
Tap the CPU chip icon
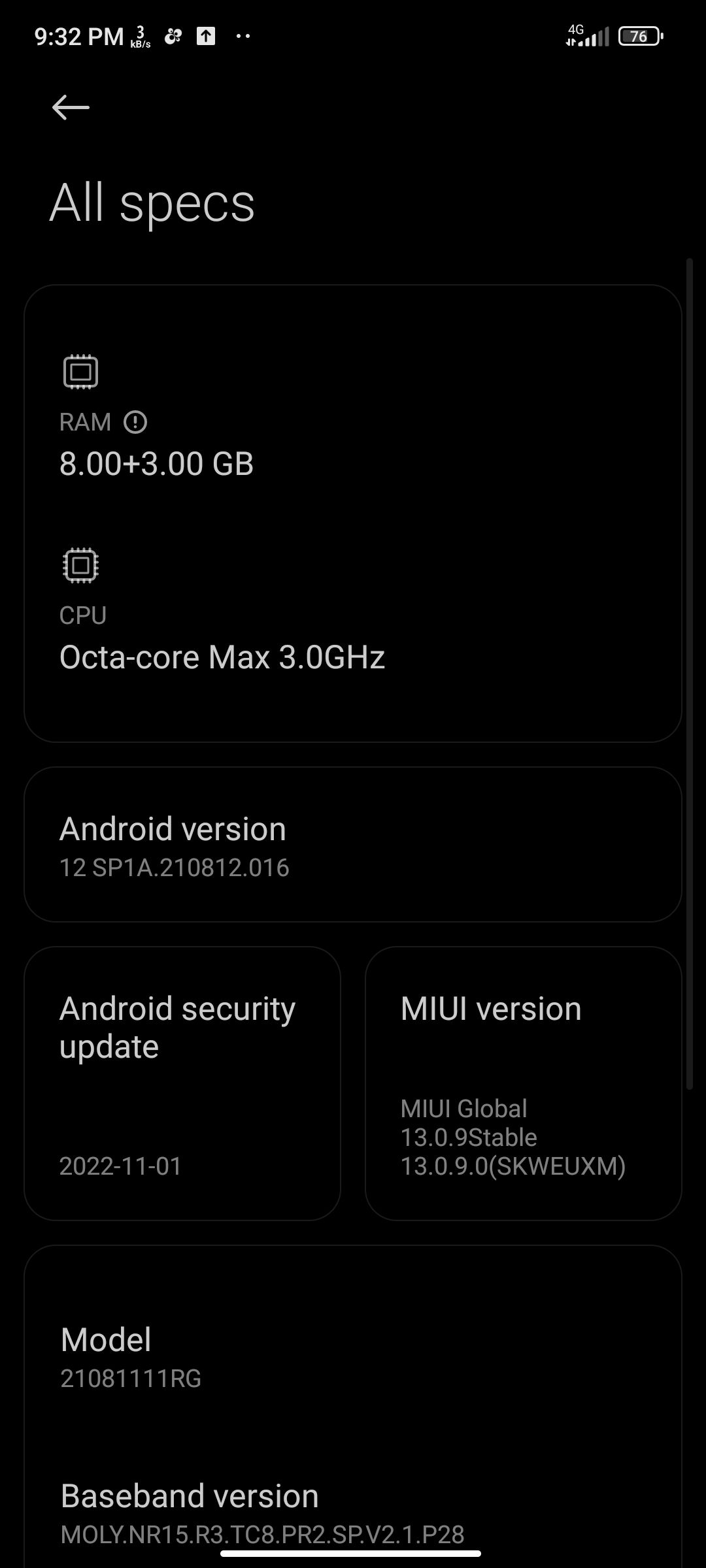[x=79, y=566]
